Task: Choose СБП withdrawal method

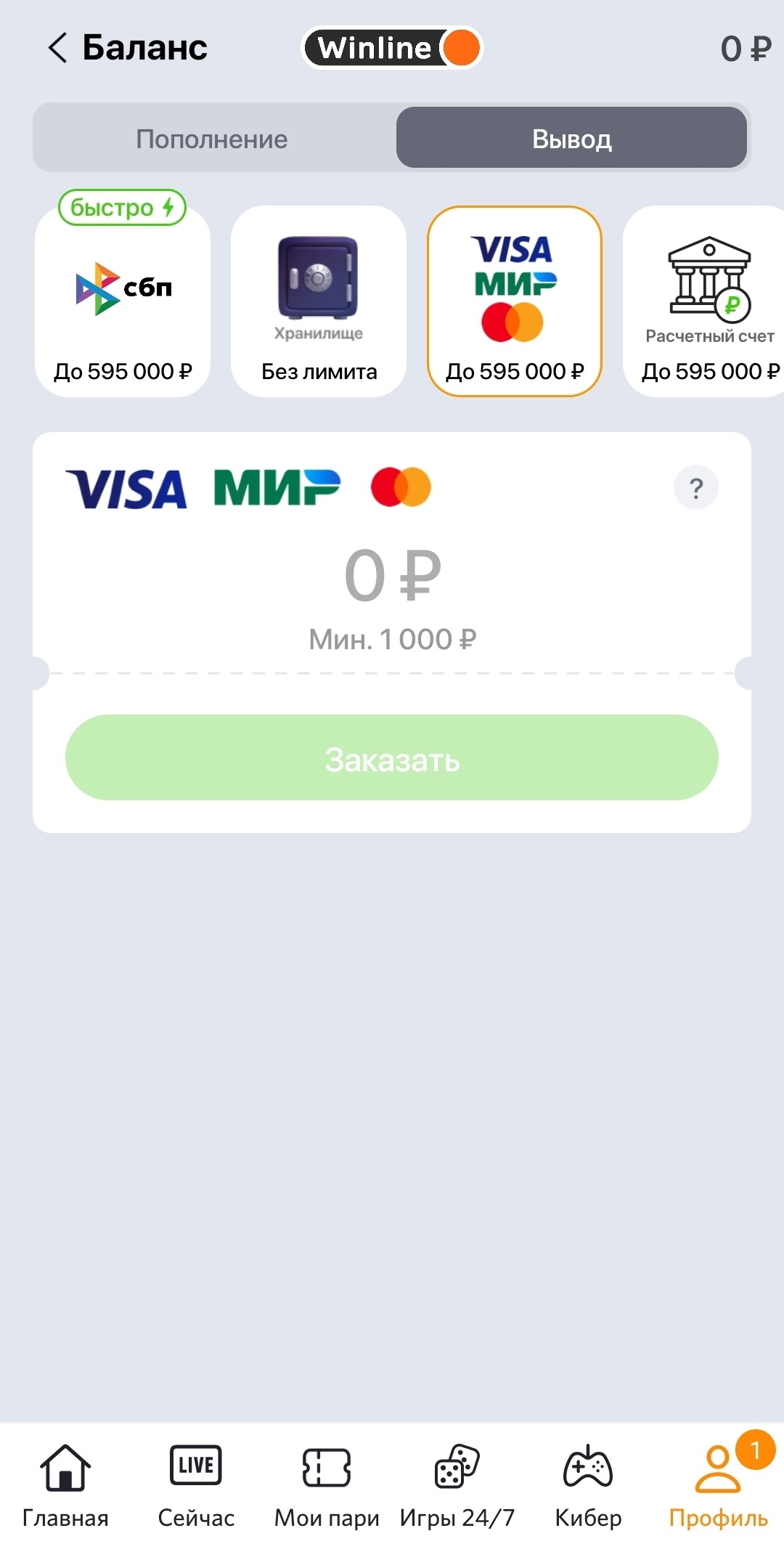Action: (123, 302)
